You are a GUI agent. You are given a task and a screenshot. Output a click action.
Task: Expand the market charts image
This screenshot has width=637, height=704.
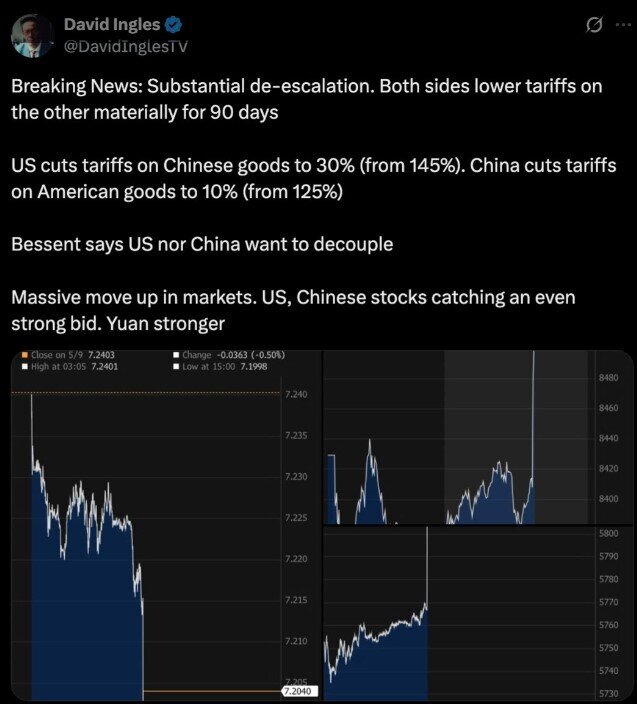click(x=320, y=524)
